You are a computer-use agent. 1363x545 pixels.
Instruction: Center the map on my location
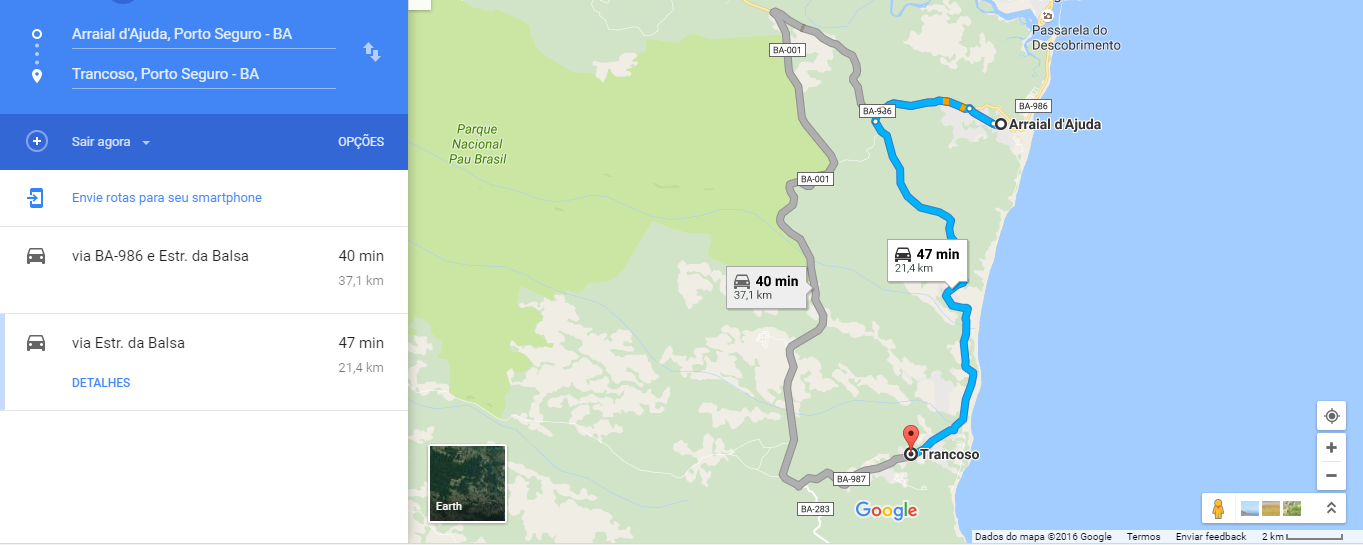pos(1331,416)
